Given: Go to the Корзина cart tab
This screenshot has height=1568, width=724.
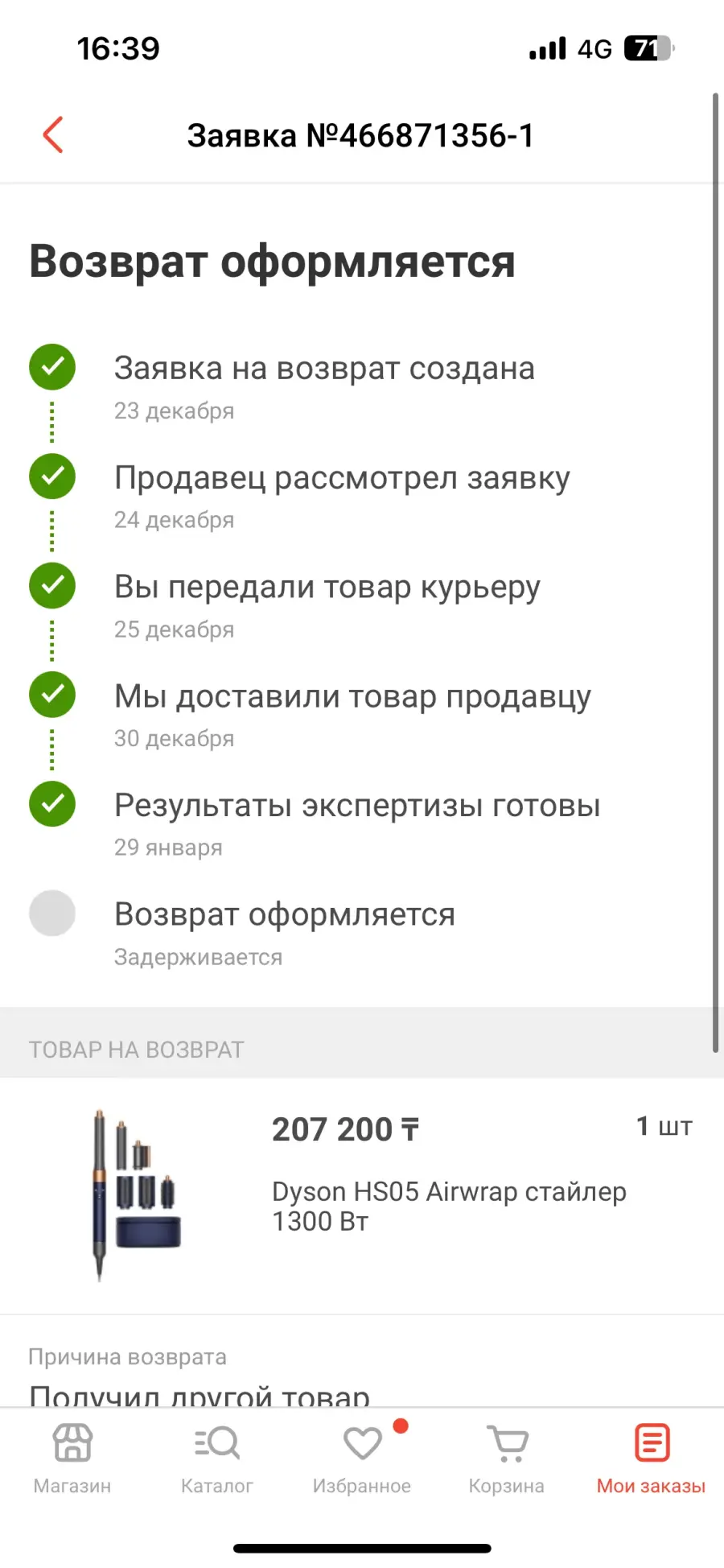Looking at the screenshot, I should [x=507, y=1459].
